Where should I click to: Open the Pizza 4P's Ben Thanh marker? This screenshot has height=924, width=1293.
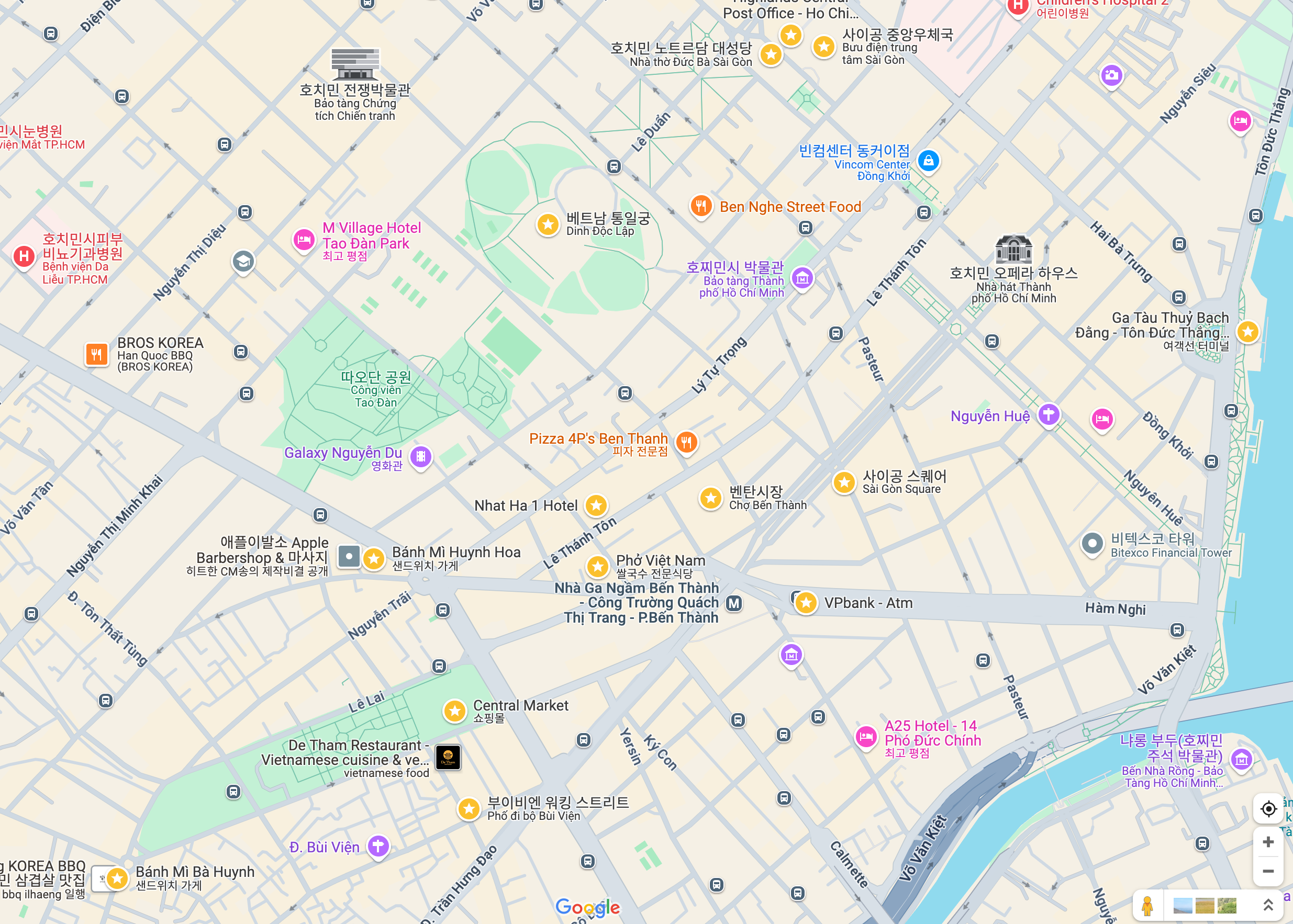686,442
